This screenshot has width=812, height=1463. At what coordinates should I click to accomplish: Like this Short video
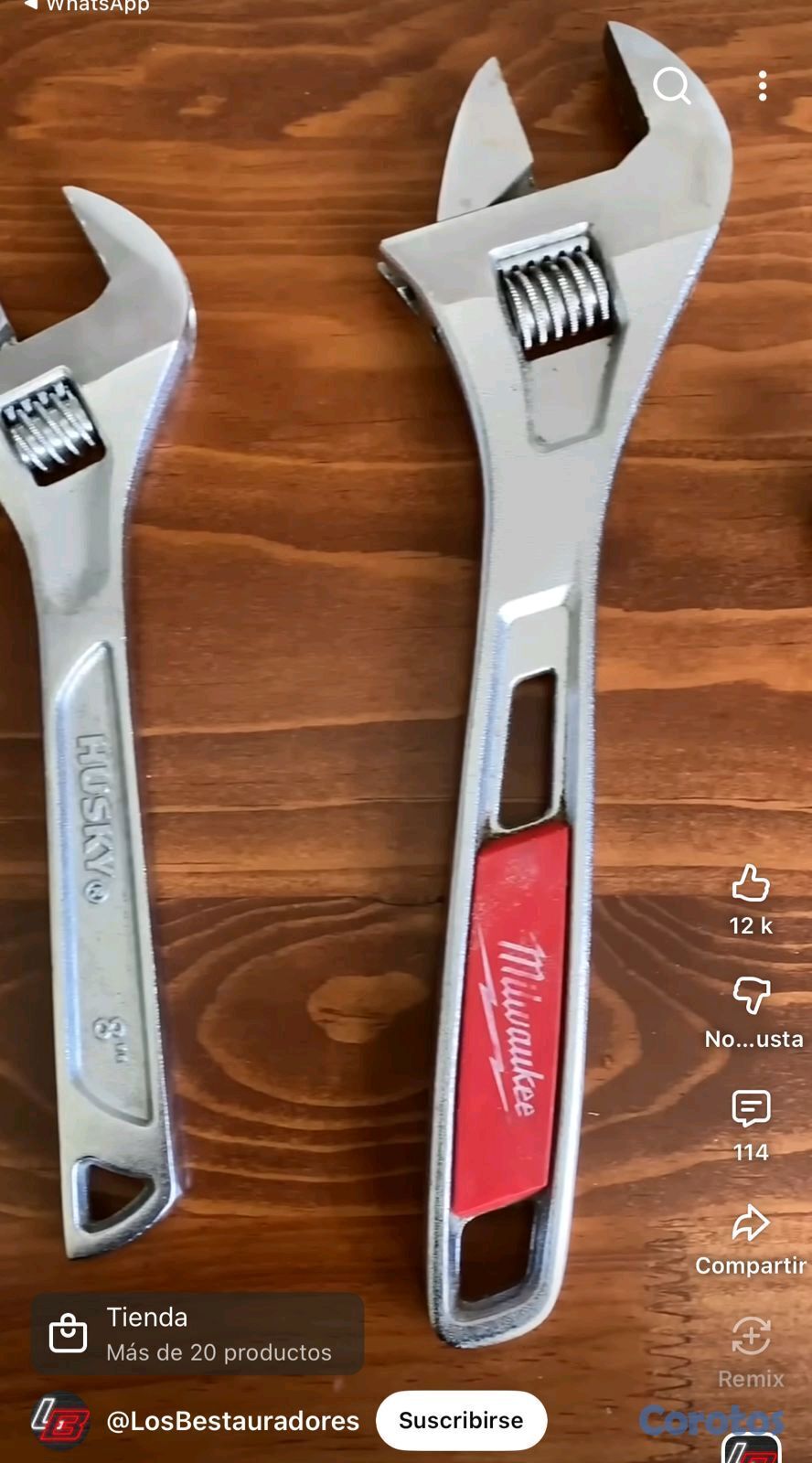(x=751, y=884)
